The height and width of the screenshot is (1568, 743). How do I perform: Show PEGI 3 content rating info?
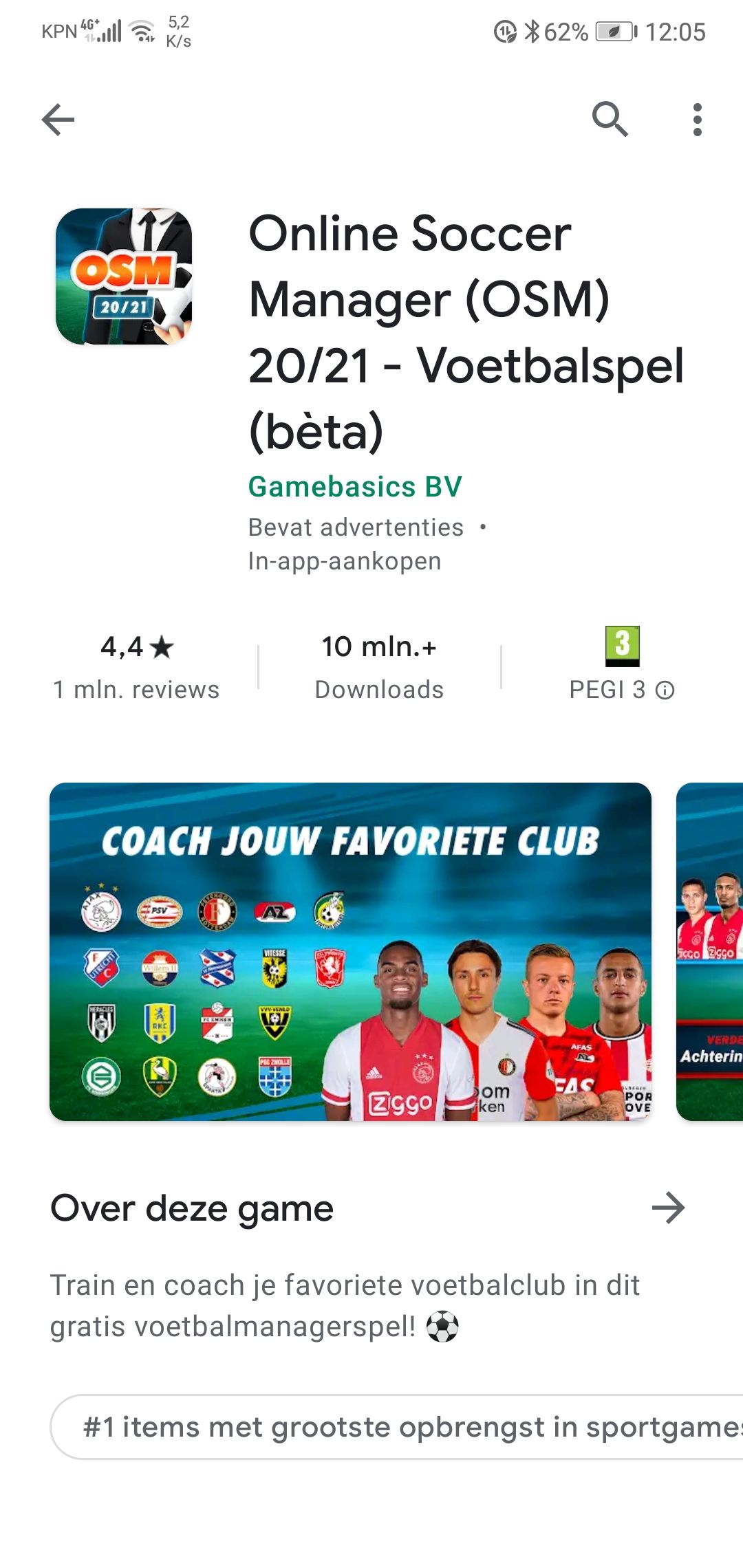[x=622, y=666]
